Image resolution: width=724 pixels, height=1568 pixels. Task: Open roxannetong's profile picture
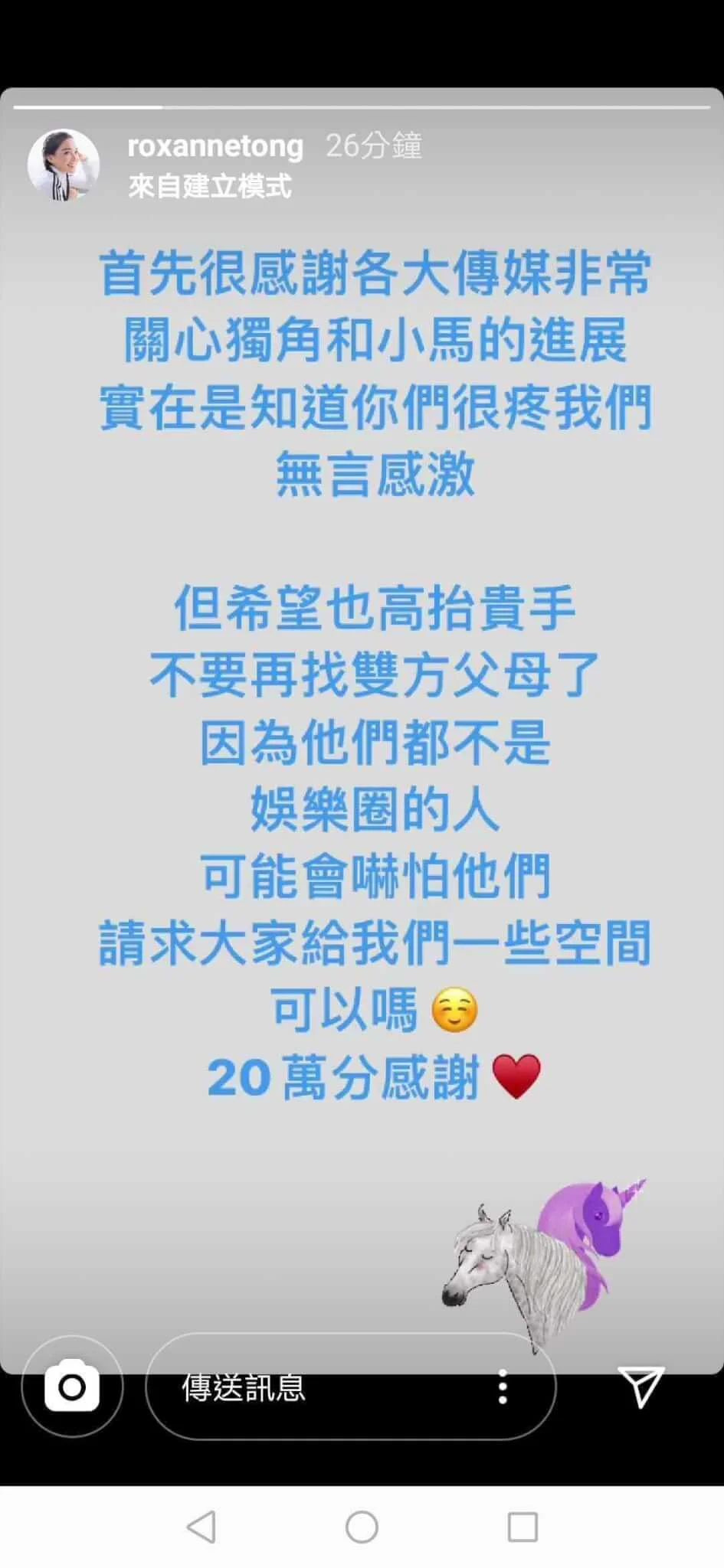click(x=64, y=165)
